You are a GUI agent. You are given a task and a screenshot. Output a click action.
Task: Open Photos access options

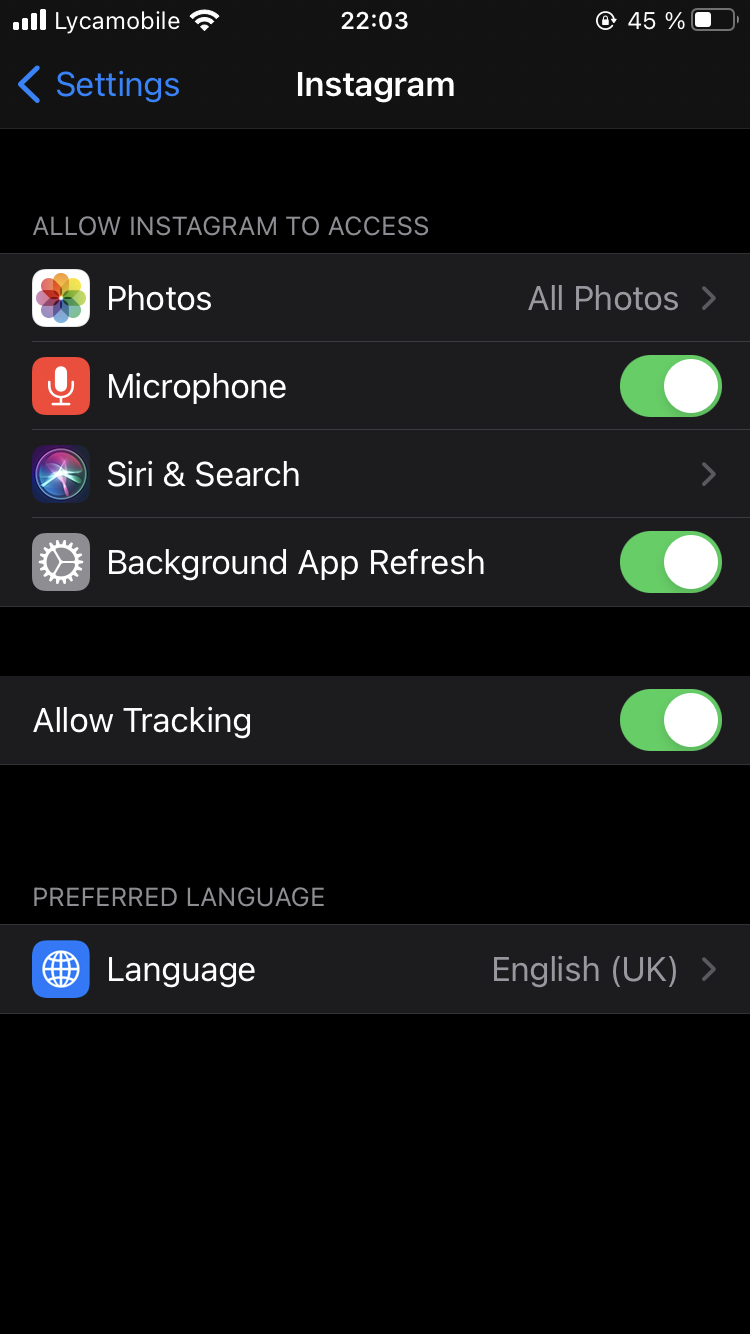375,298
